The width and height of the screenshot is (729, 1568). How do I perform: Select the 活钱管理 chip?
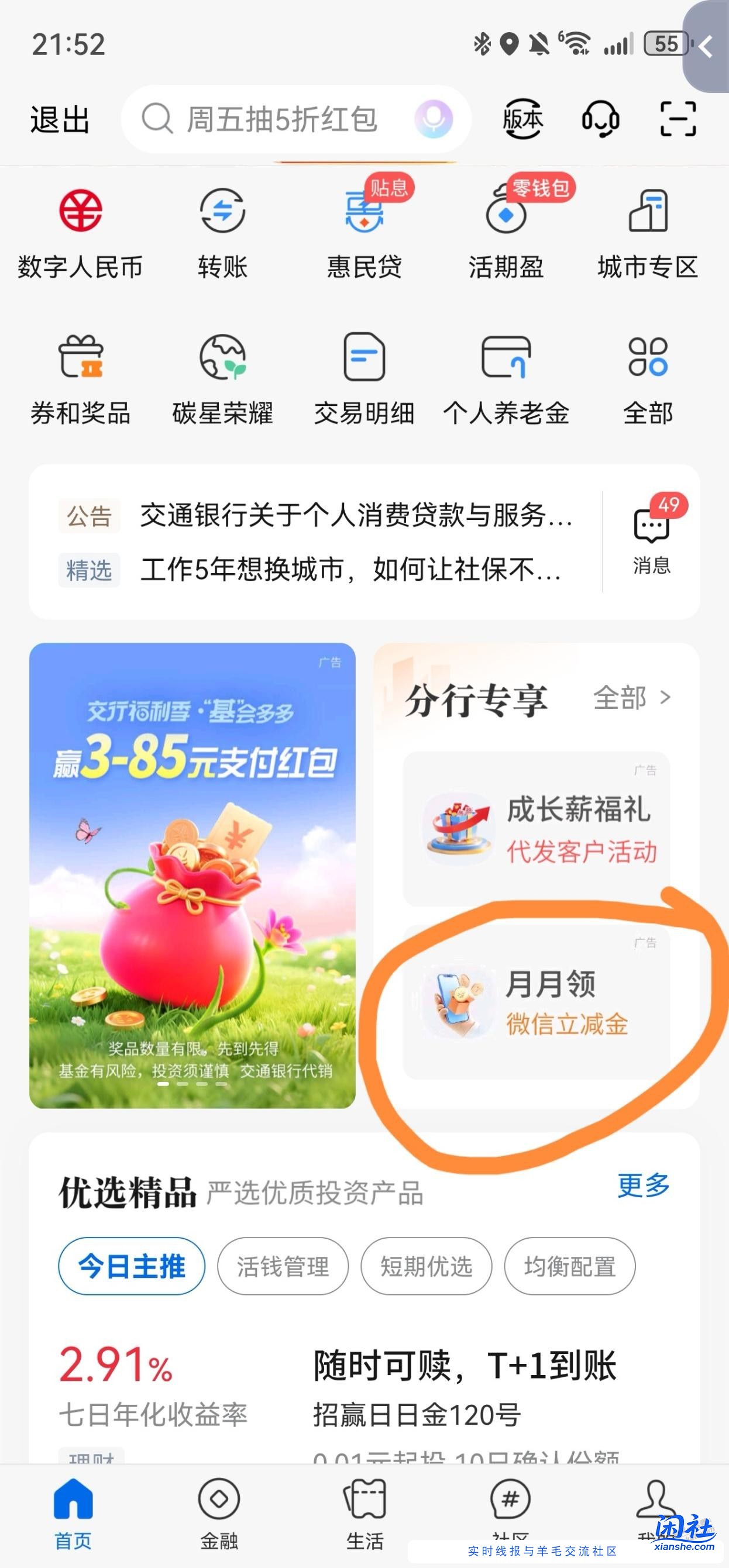click(x=283, y=1267)
